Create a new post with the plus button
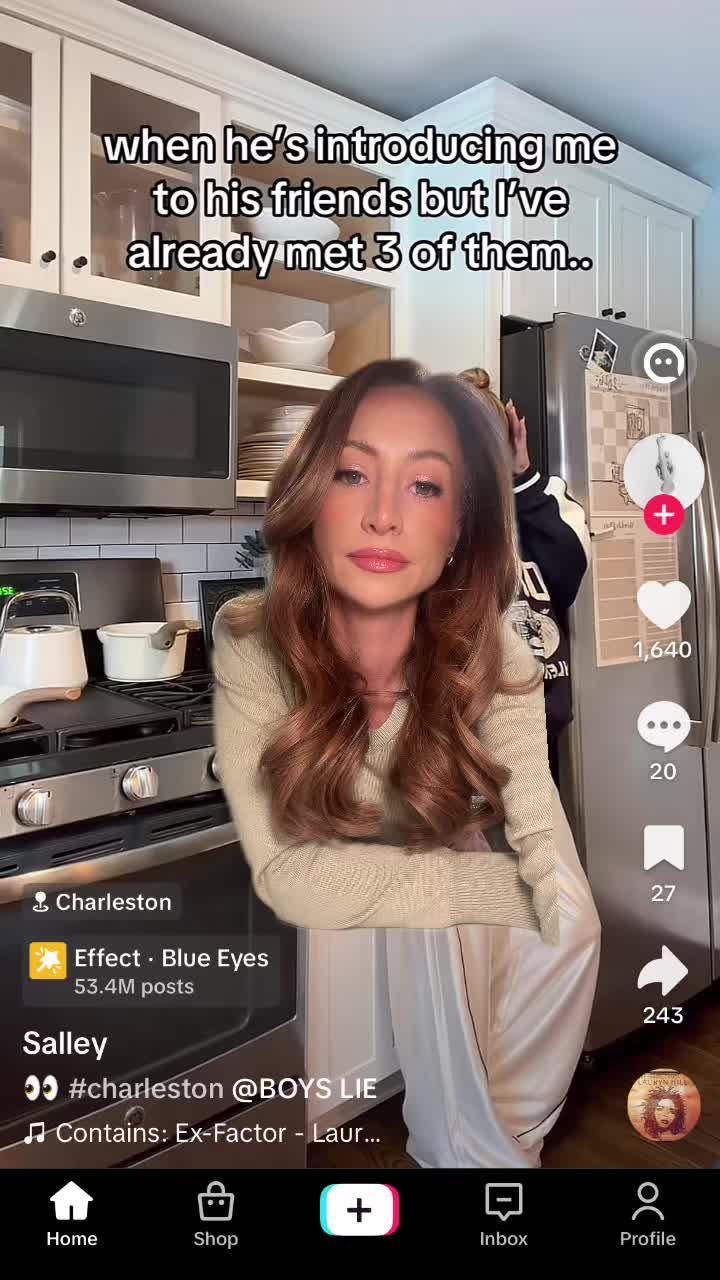Screen dimensions: 720x1280 (x=360, y=1210)
